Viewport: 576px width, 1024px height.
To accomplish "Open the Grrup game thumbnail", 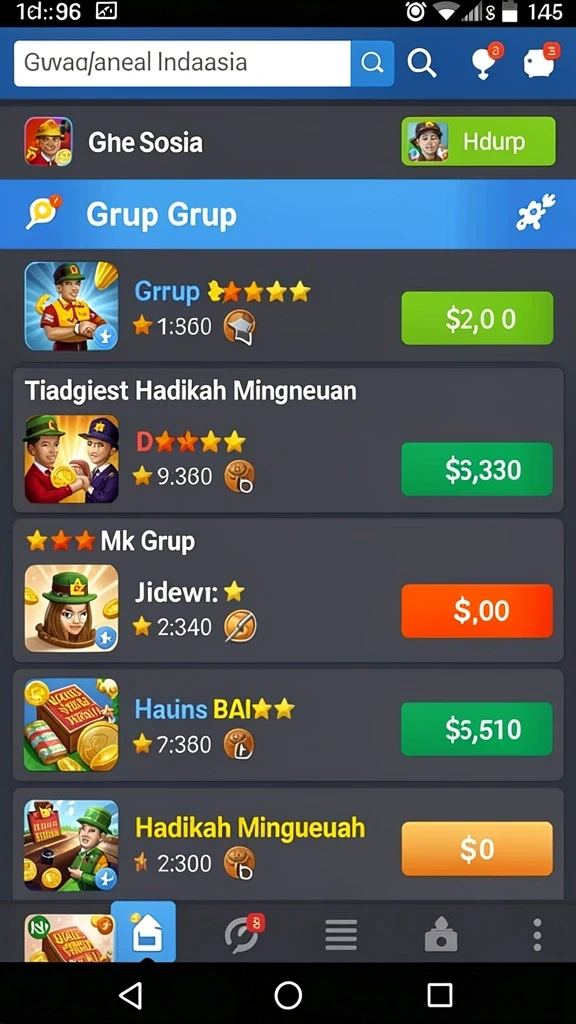I will 71,306.
